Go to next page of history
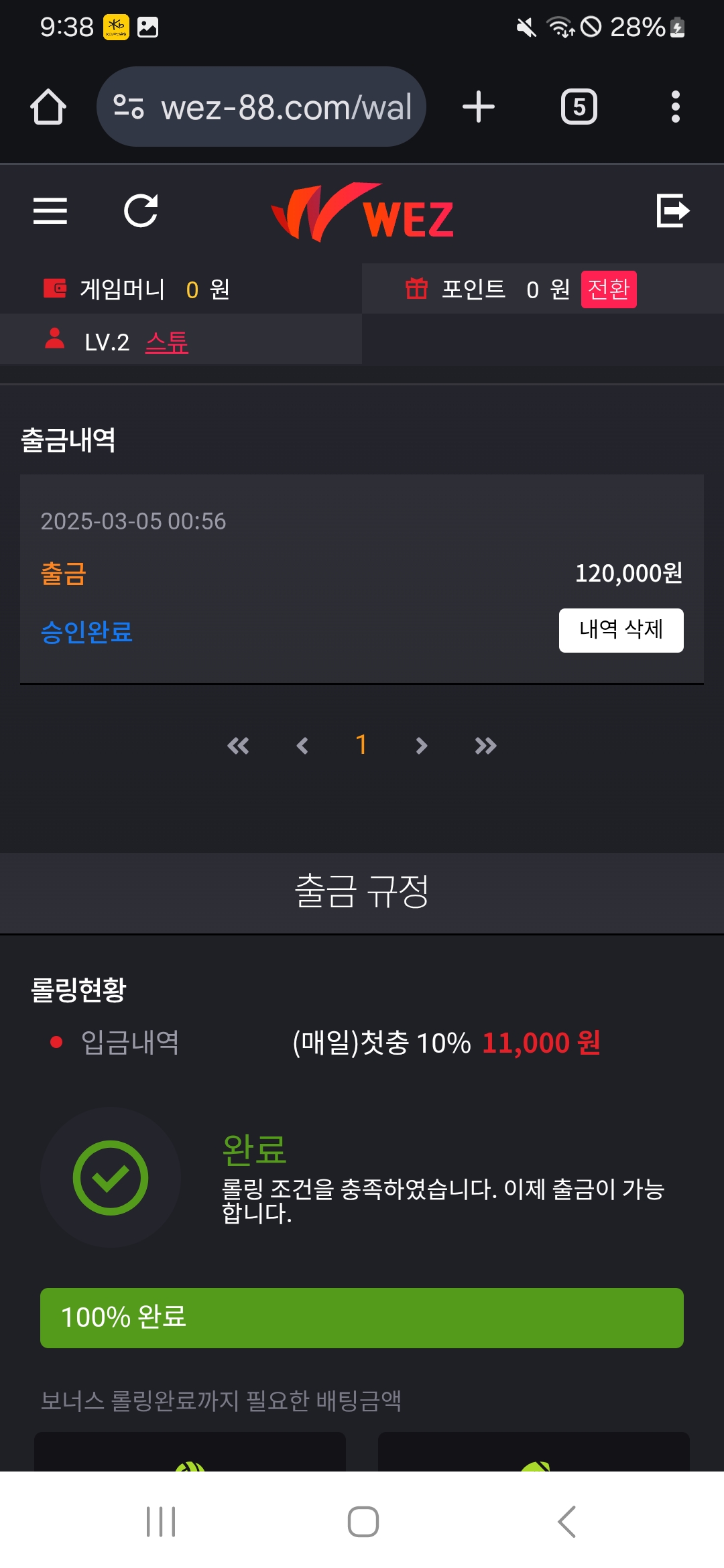Screen dimensions: 724x1568 (421, 745)
